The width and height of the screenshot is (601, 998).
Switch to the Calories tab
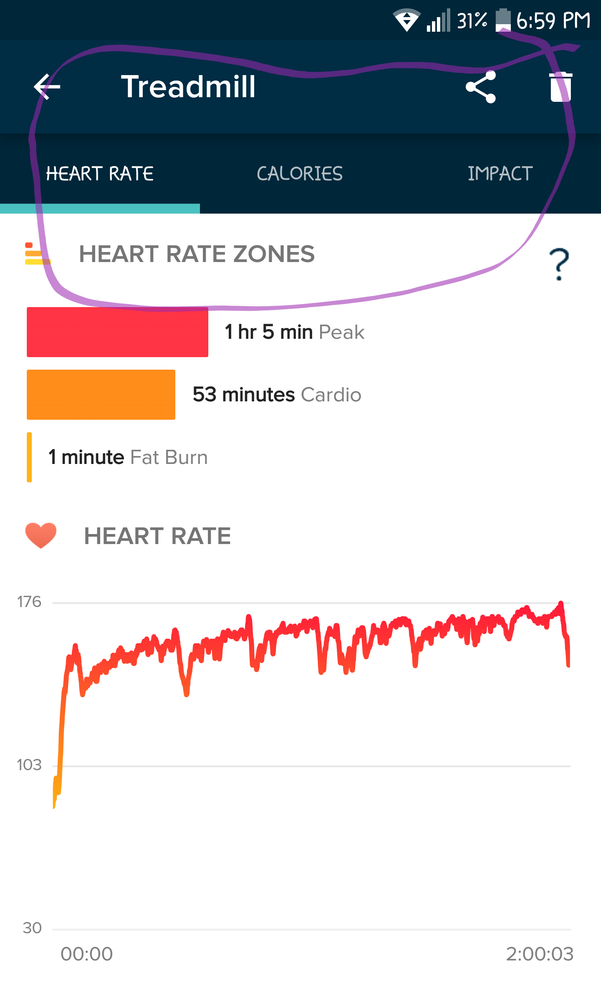[x=300, y=174]
